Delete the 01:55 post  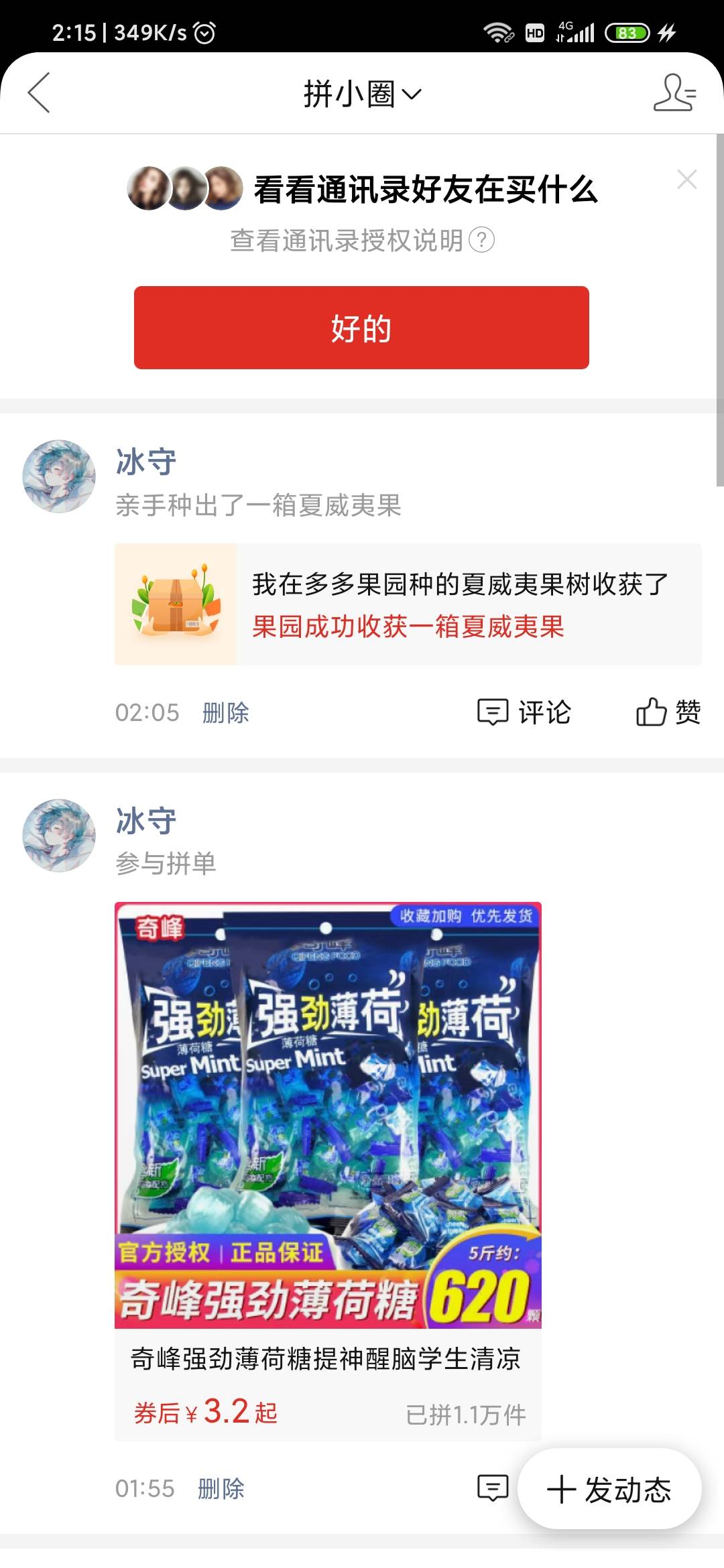point(221,1488)
